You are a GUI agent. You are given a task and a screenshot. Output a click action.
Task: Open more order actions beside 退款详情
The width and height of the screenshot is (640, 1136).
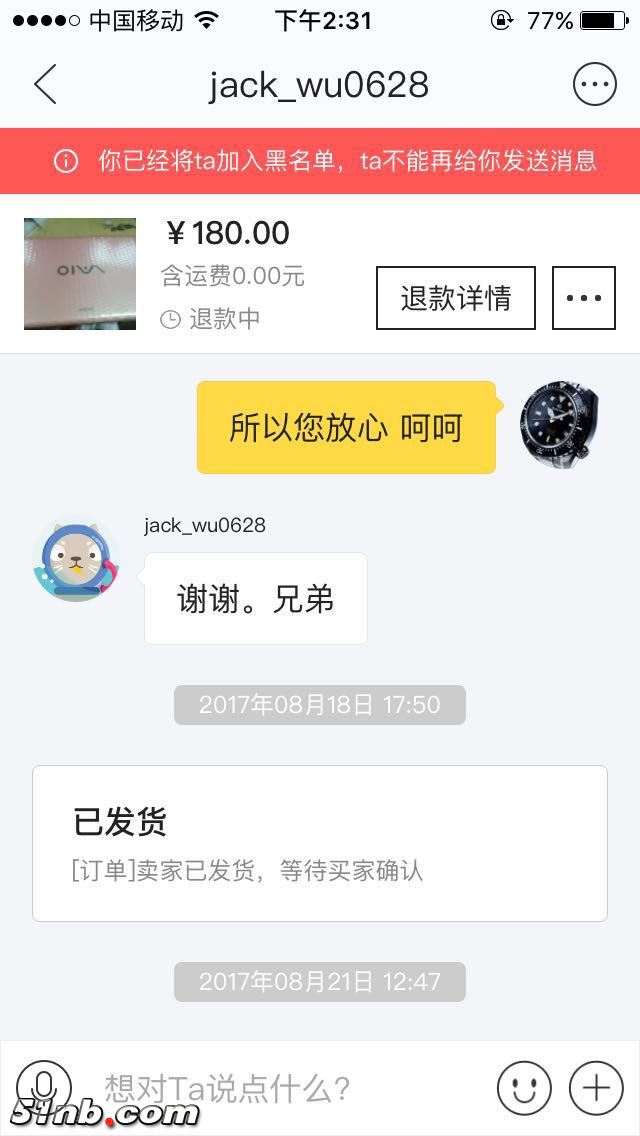click(x=584, y=298)
